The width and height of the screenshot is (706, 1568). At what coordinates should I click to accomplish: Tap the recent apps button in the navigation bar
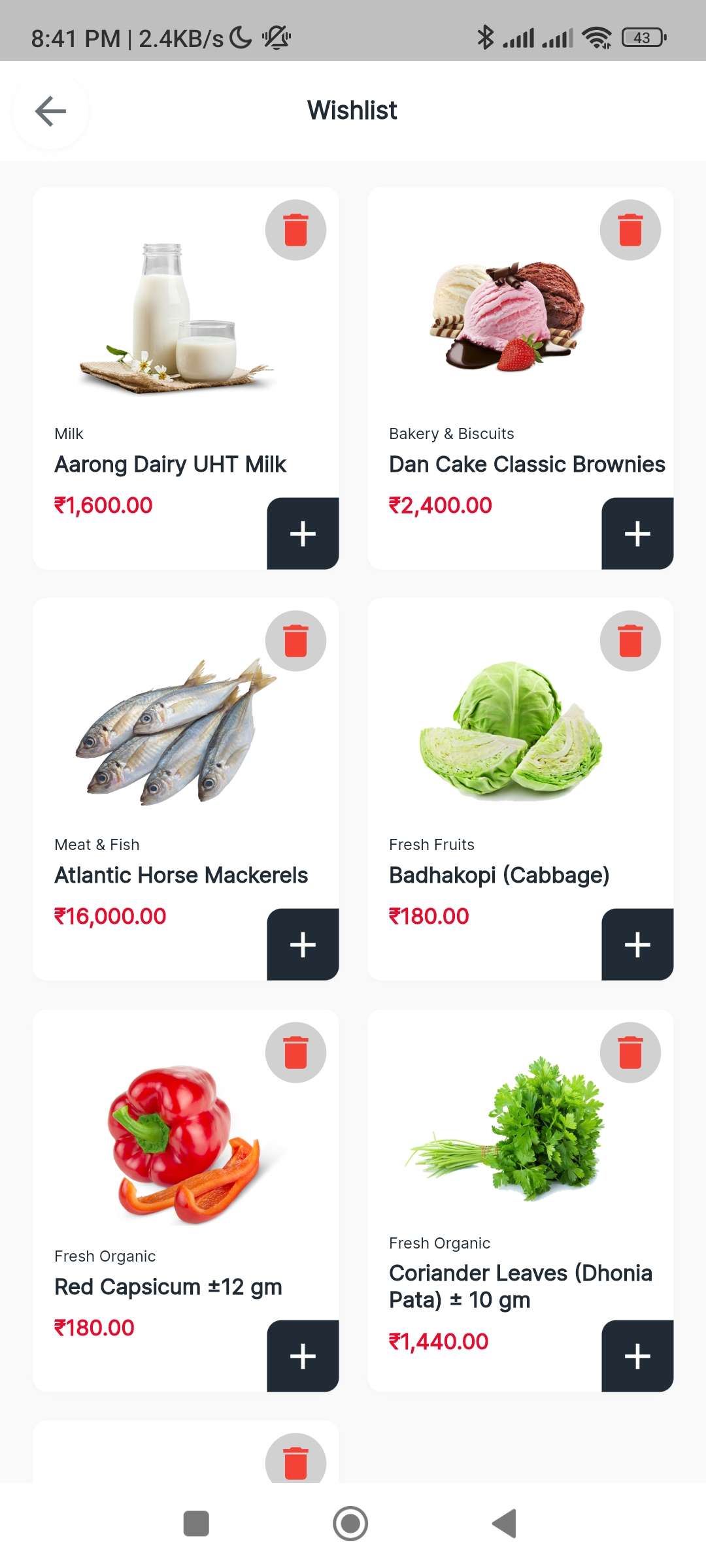[x=196, y=1523]
